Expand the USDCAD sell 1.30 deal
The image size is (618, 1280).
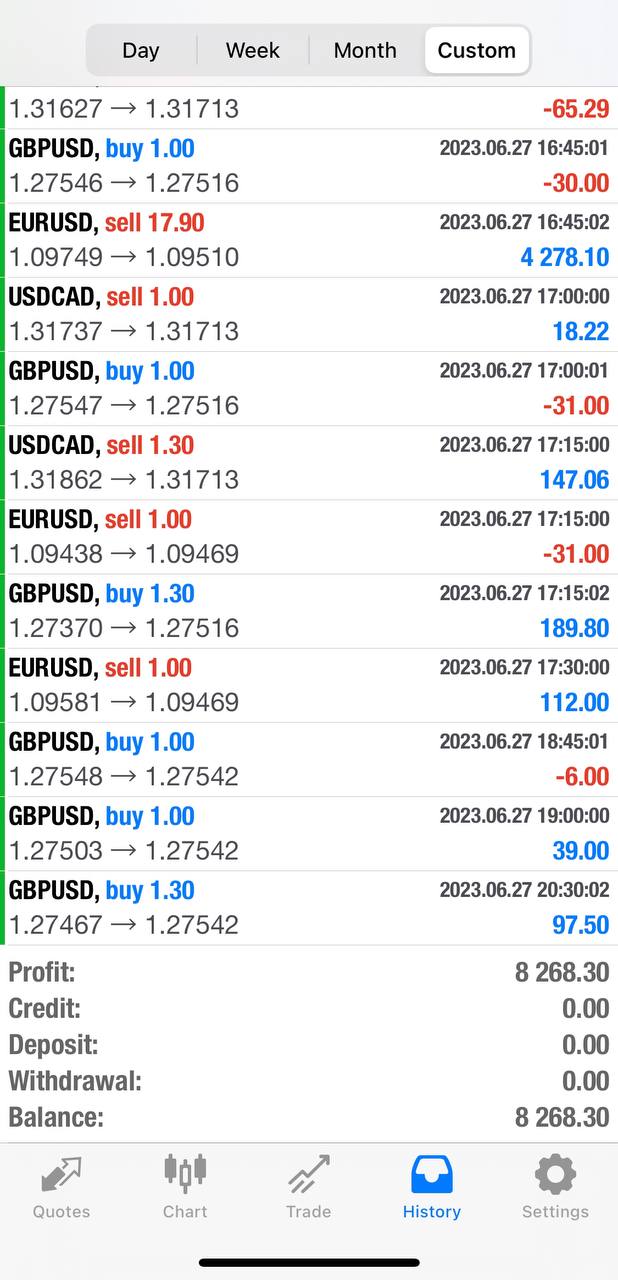point(309,462)
